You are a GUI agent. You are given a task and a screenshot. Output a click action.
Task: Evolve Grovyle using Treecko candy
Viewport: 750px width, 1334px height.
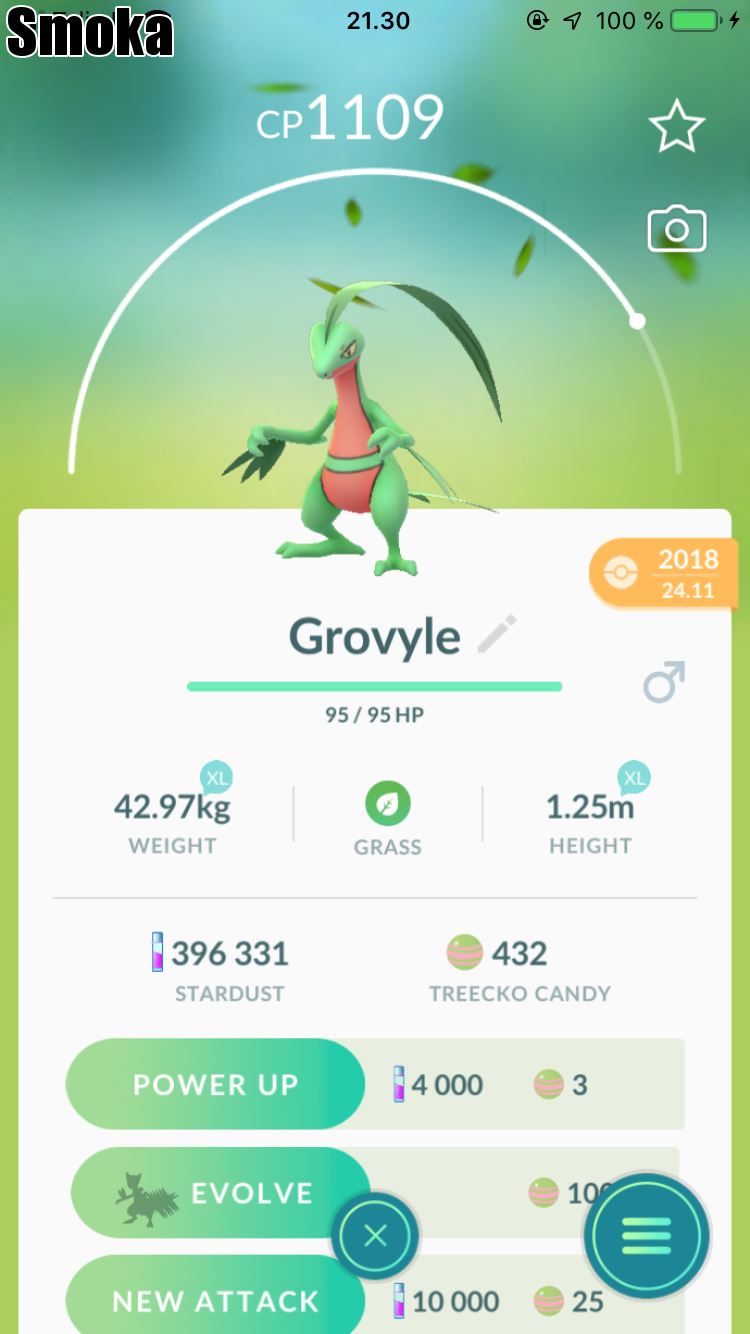click(x=220, y=1193)
